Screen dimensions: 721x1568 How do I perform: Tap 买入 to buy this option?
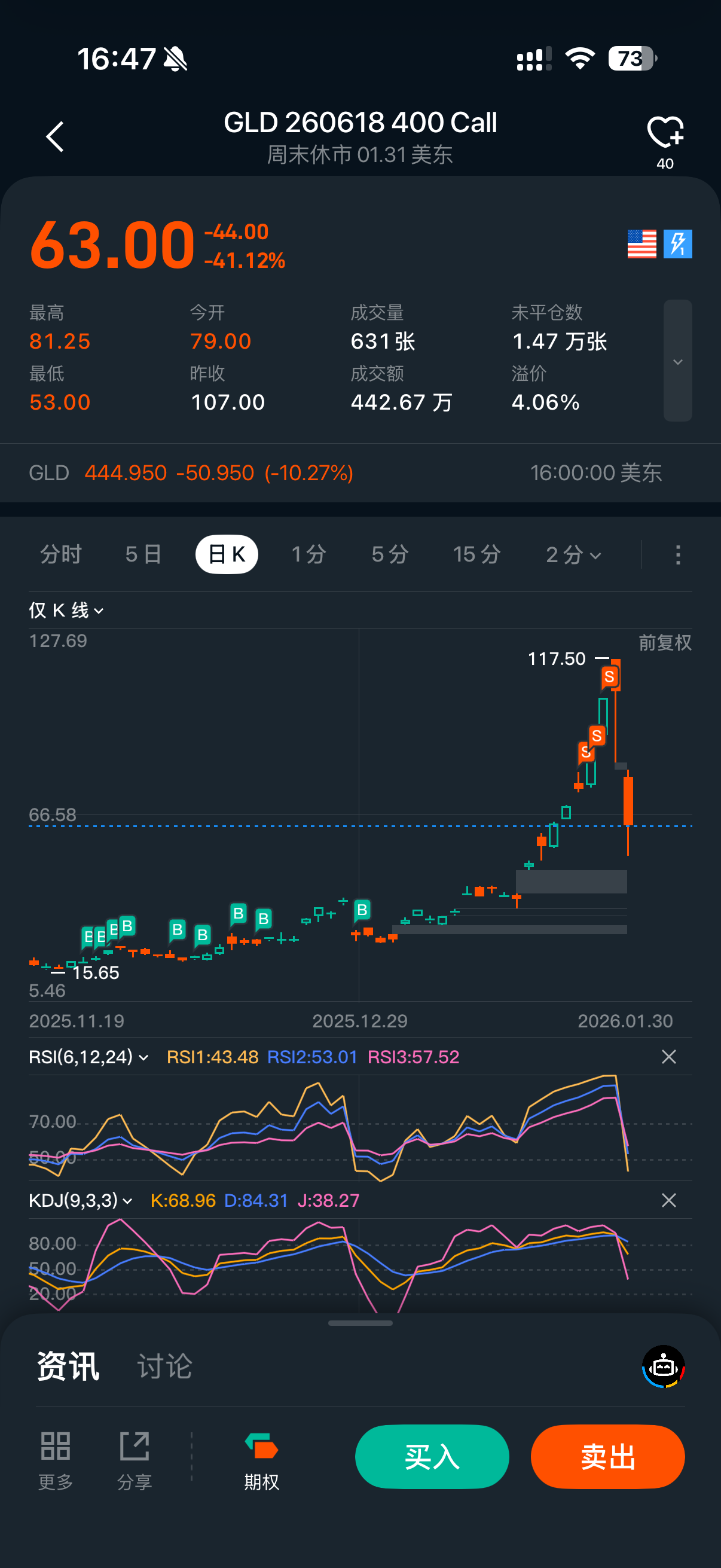click(432, 1457)
